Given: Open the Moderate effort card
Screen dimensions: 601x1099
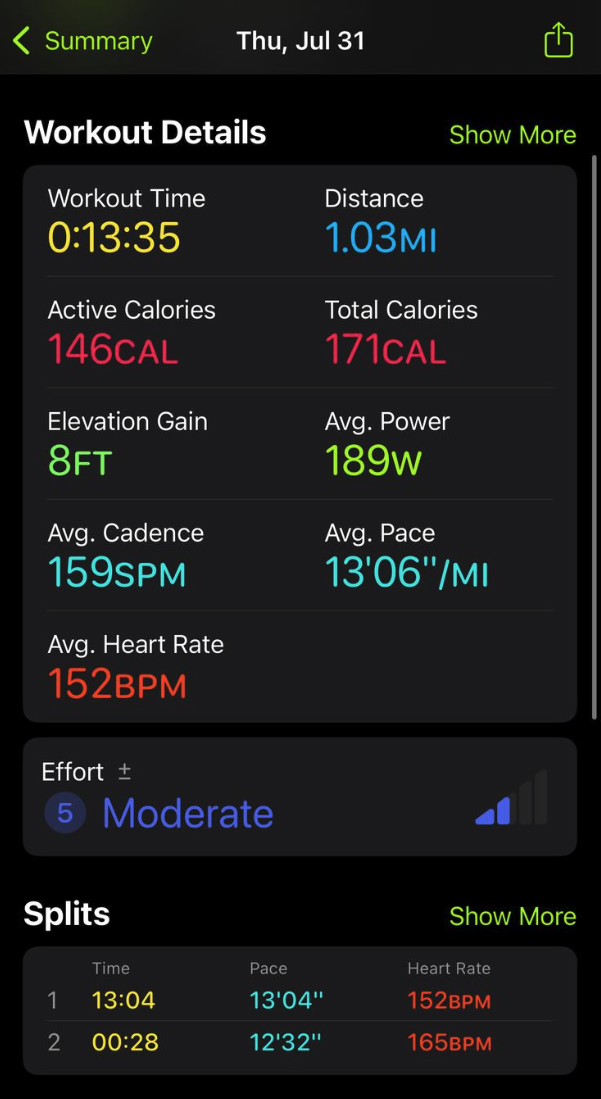Looking at the screenshot, I should tap(300, 796).
